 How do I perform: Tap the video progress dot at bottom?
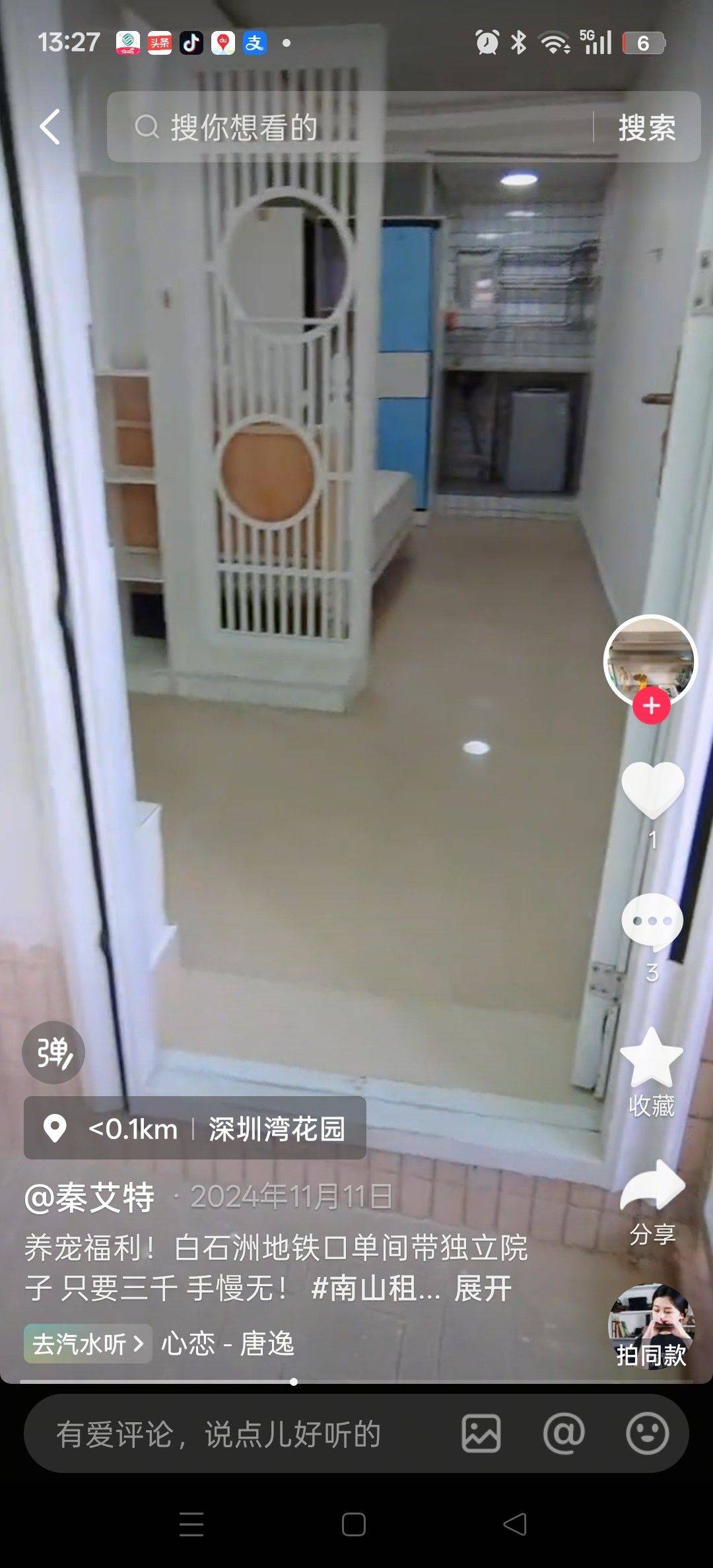tap(292, 1381)
